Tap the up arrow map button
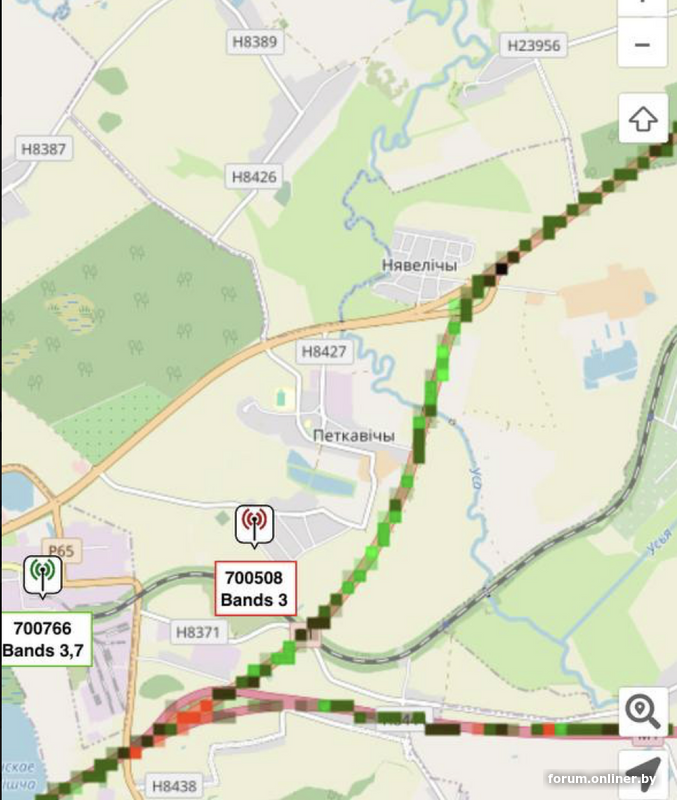The width and height of the screenshot is (677, 800). [642, 119]
